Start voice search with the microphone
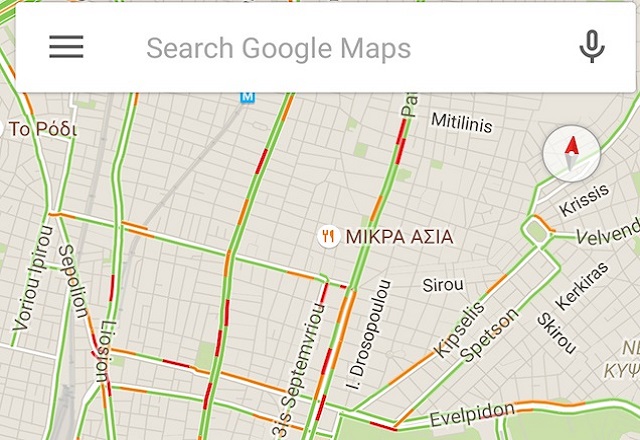Viewport: 640px width, 440px height. point(592,47)
